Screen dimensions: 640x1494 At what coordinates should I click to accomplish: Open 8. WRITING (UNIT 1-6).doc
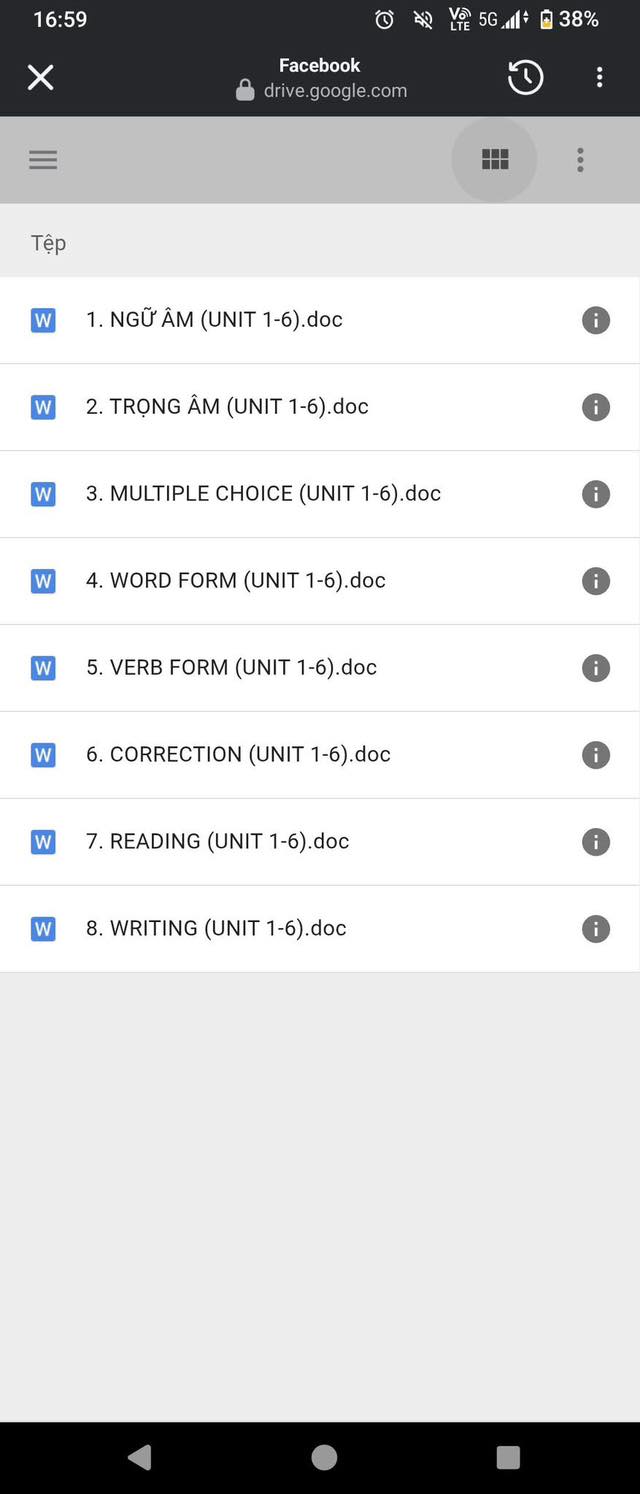(216, 929)
